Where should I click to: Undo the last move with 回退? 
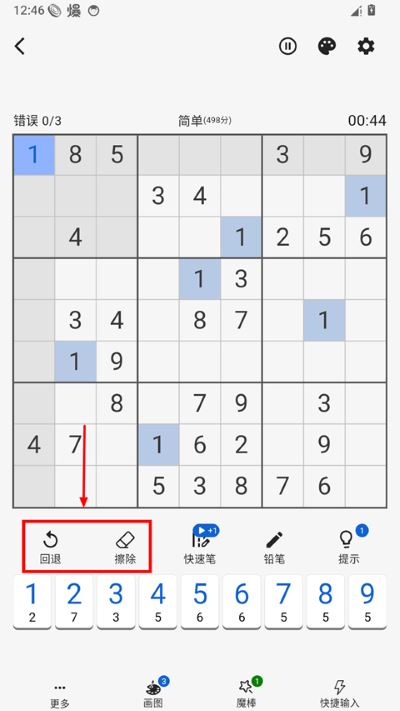point(50,547)
